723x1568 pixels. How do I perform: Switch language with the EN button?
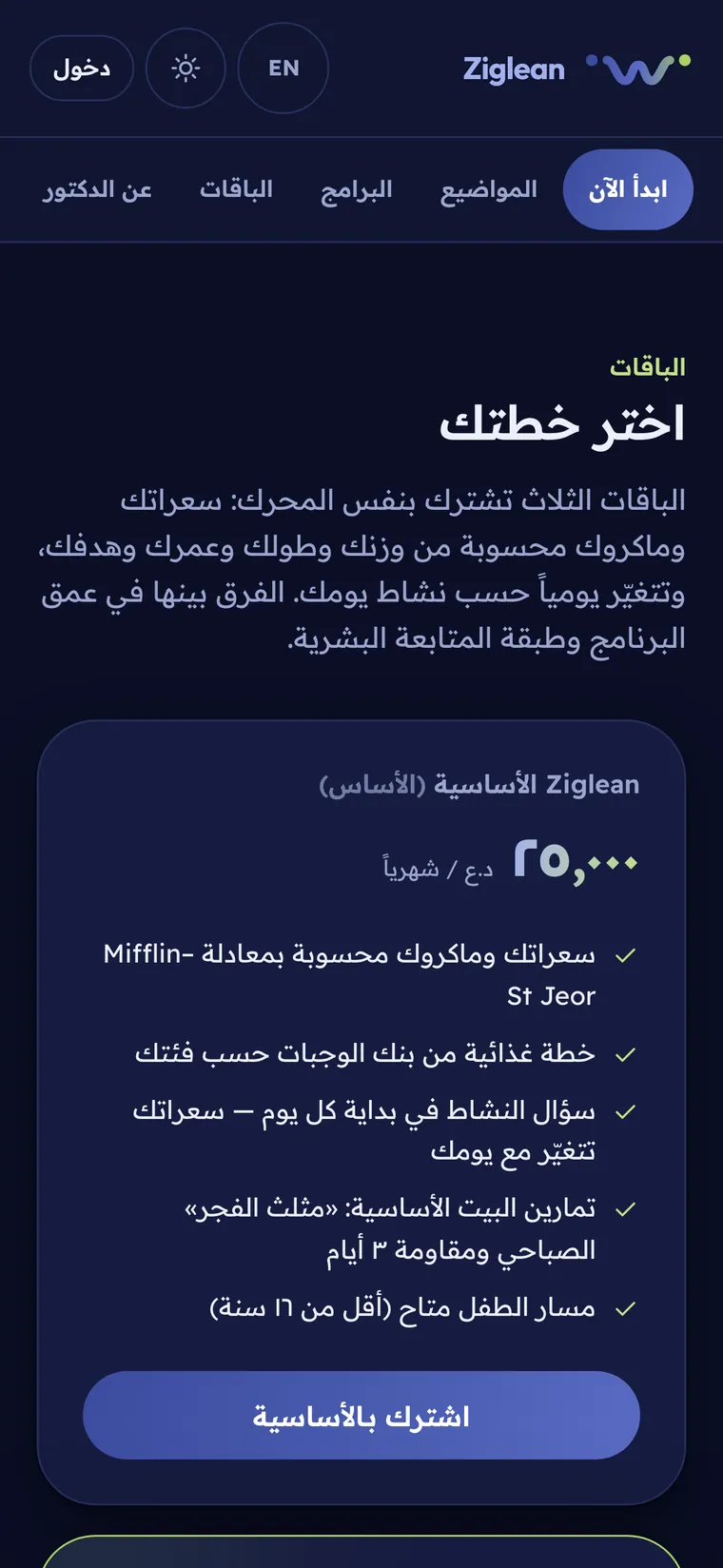click(x=283, y=69)
